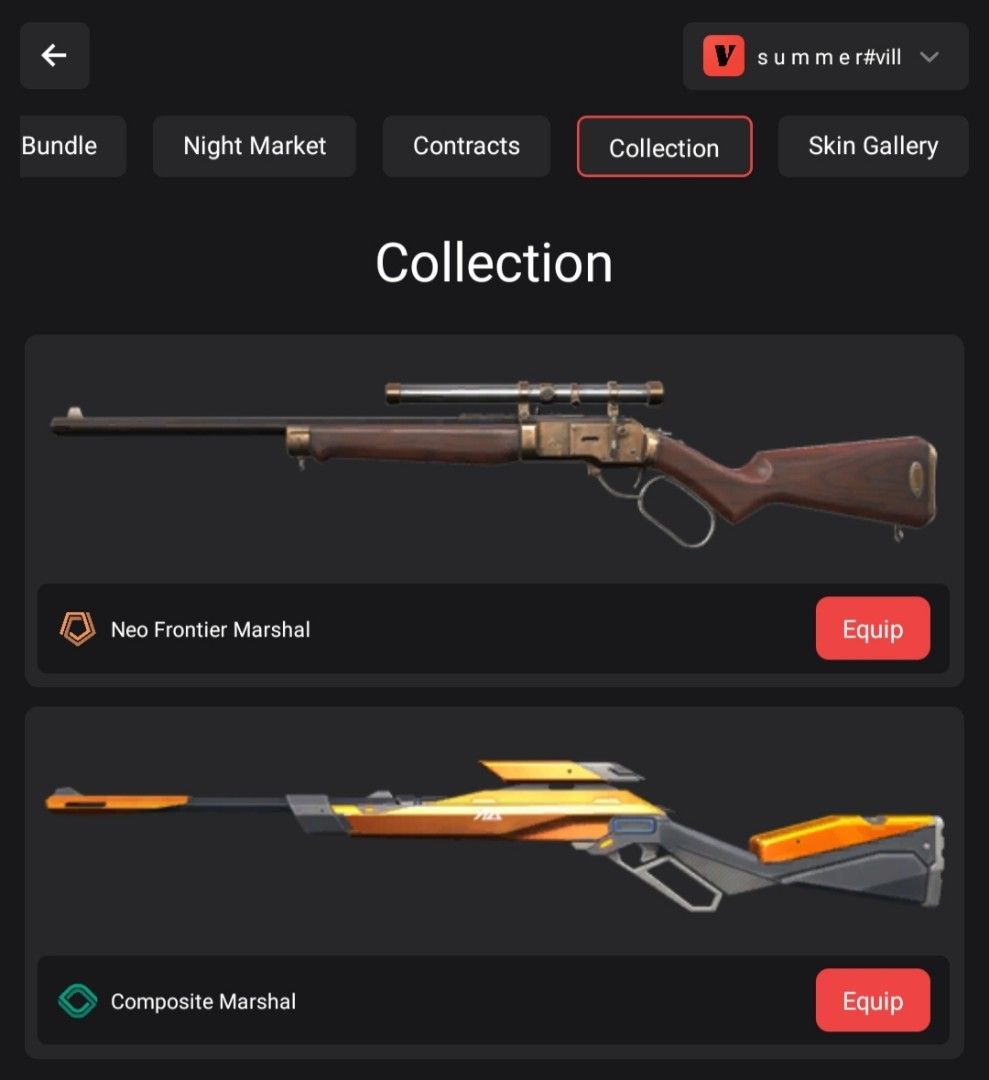Open the Skin Gallery tab
Screen dimensions: 989x1080
pyautogui.click(x=872, y=146)
